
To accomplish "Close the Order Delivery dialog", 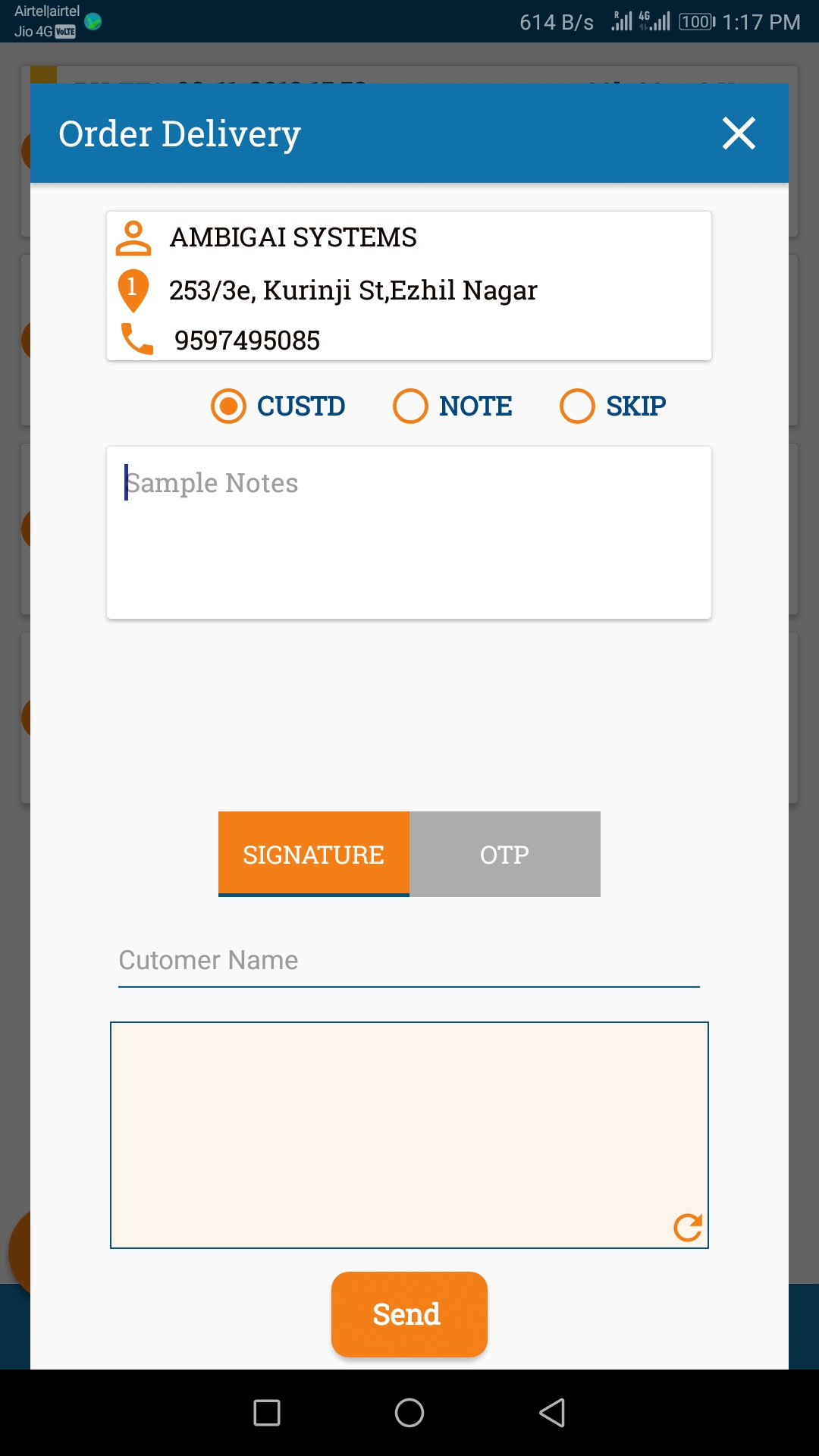I will point(739,133).
